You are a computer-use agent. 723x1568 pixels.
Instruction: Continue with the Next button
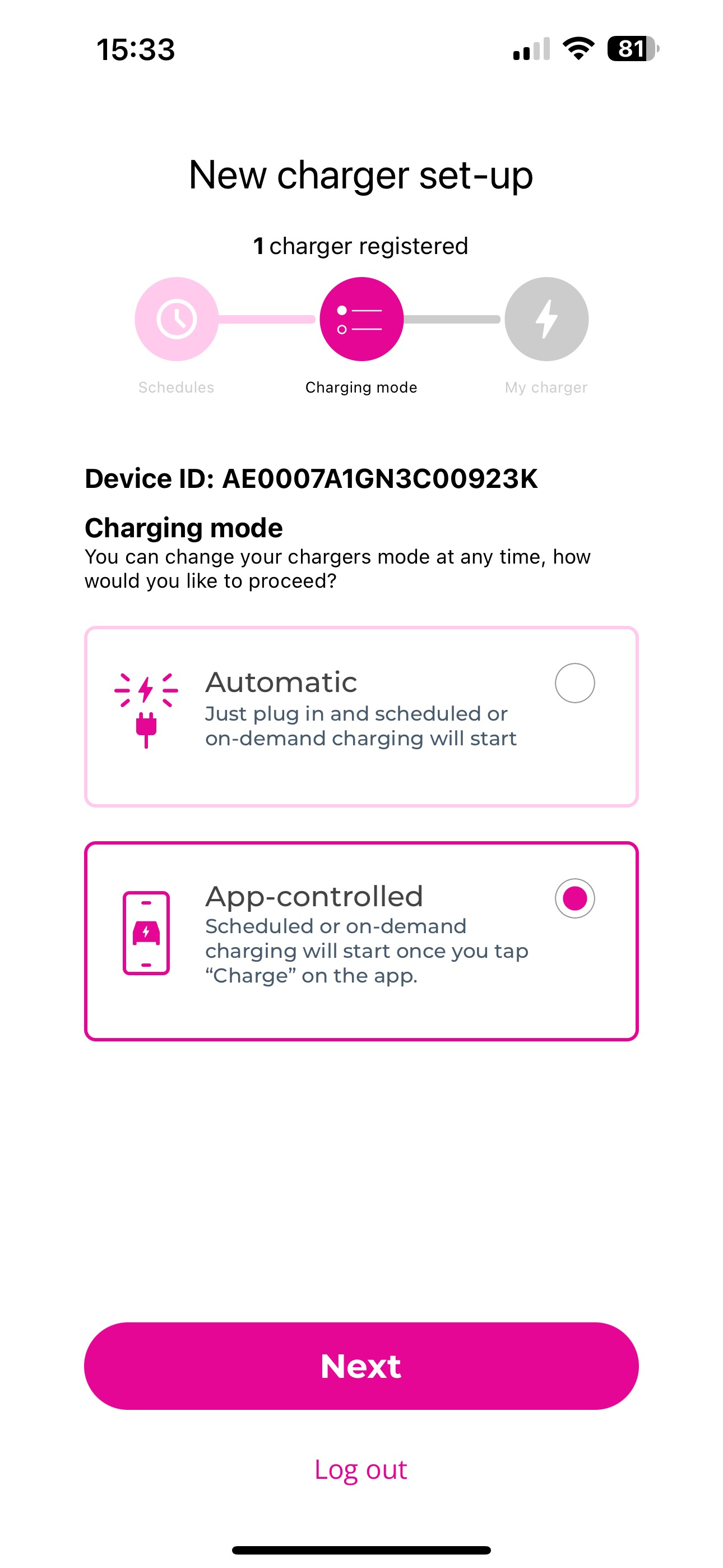[361, 1366]
